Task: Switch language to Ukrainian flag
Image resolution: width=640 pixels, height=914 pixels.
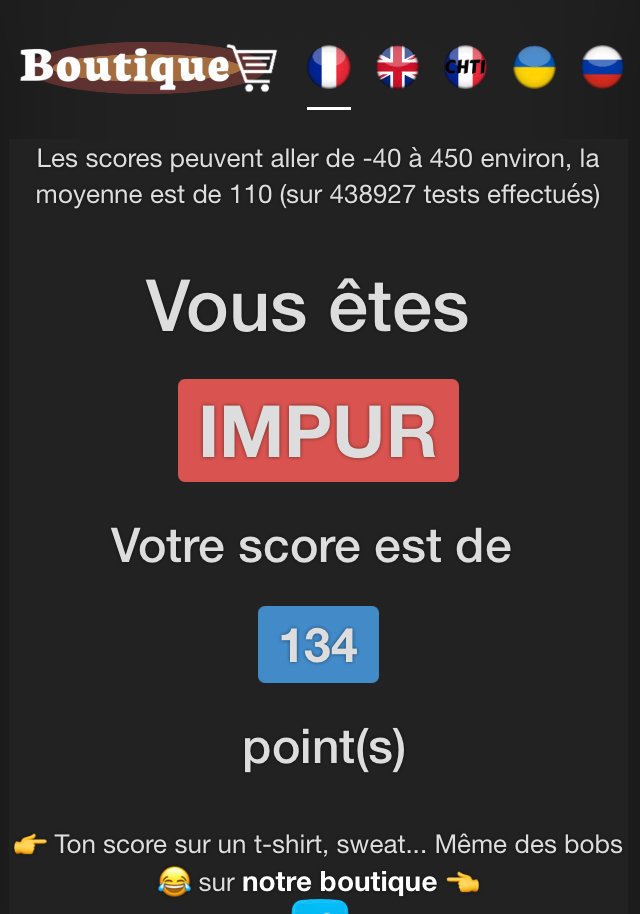Action: coord(534,68)
